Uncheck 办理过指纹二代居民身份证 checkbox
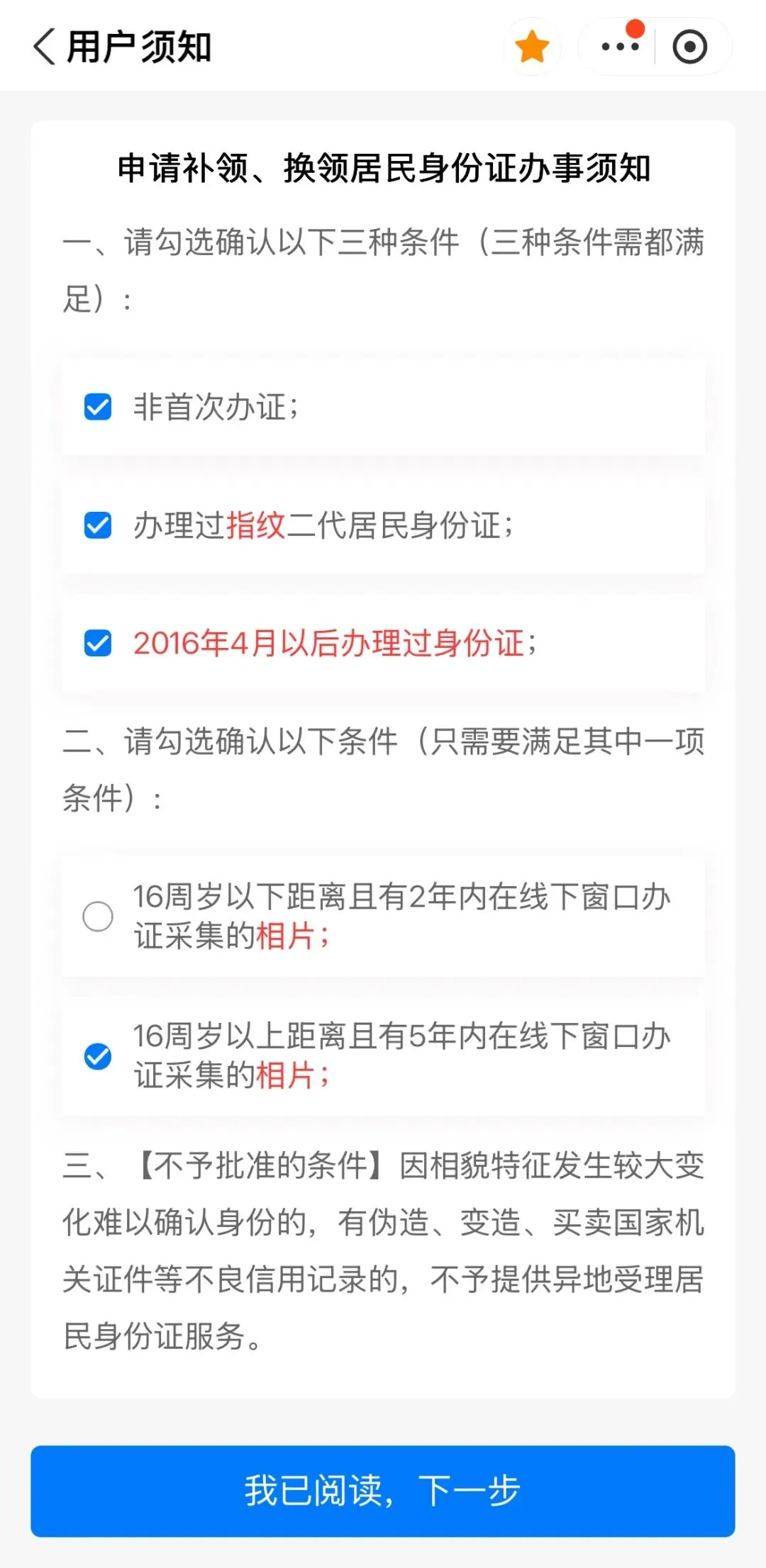This screenshot has width=766, height=1568. [x=98, y=525]
